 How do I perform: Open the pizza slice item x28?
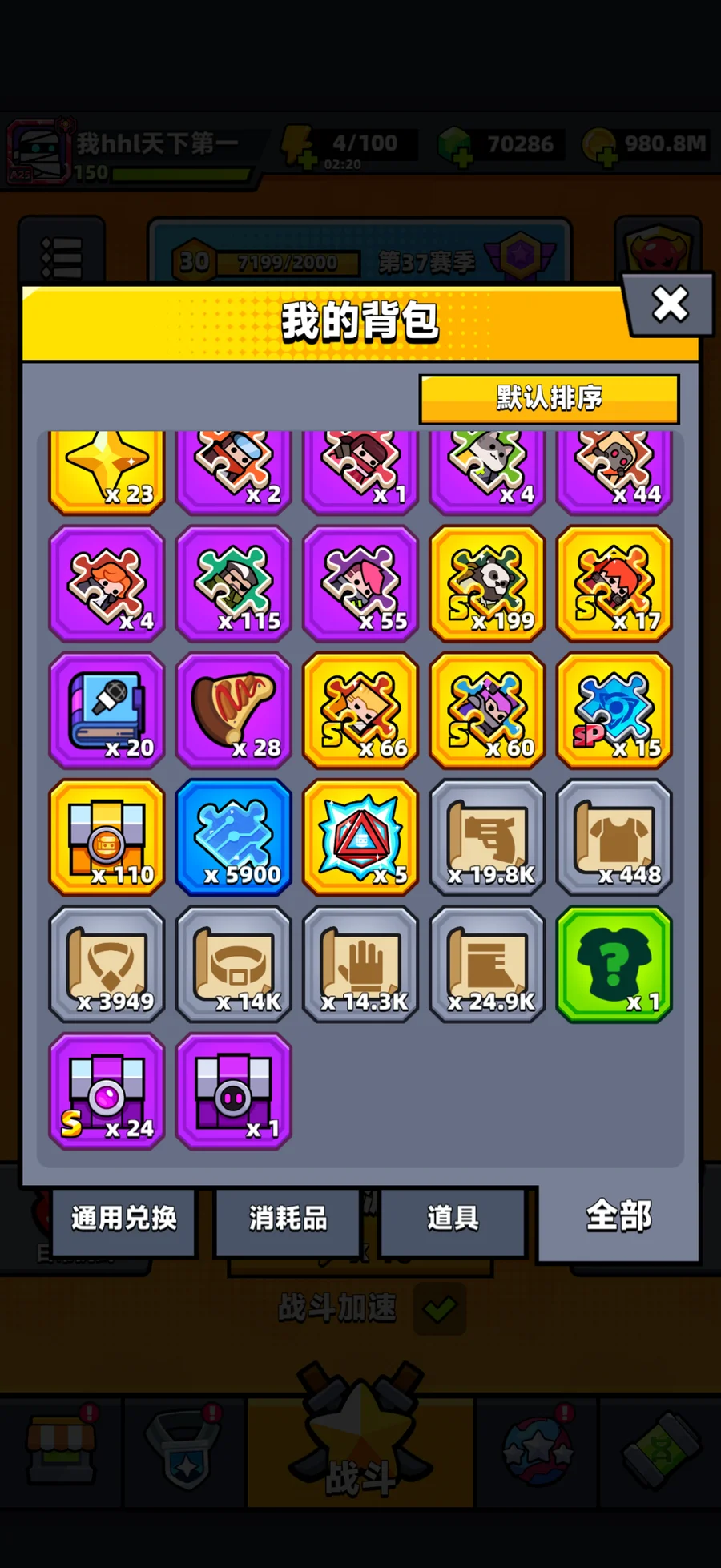coord(234,711)
